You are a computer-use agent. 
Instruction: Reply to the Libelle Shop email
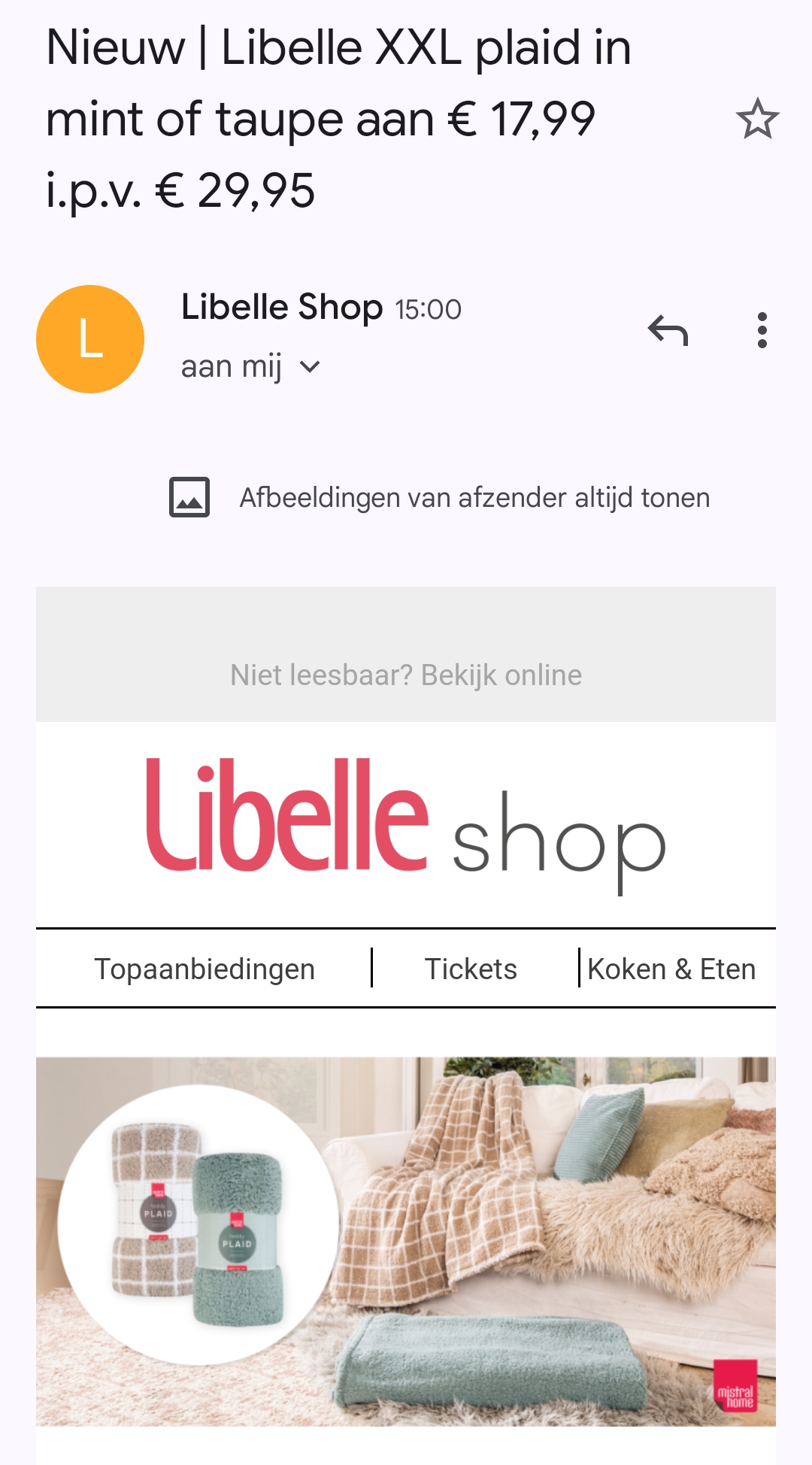point(669,331)
